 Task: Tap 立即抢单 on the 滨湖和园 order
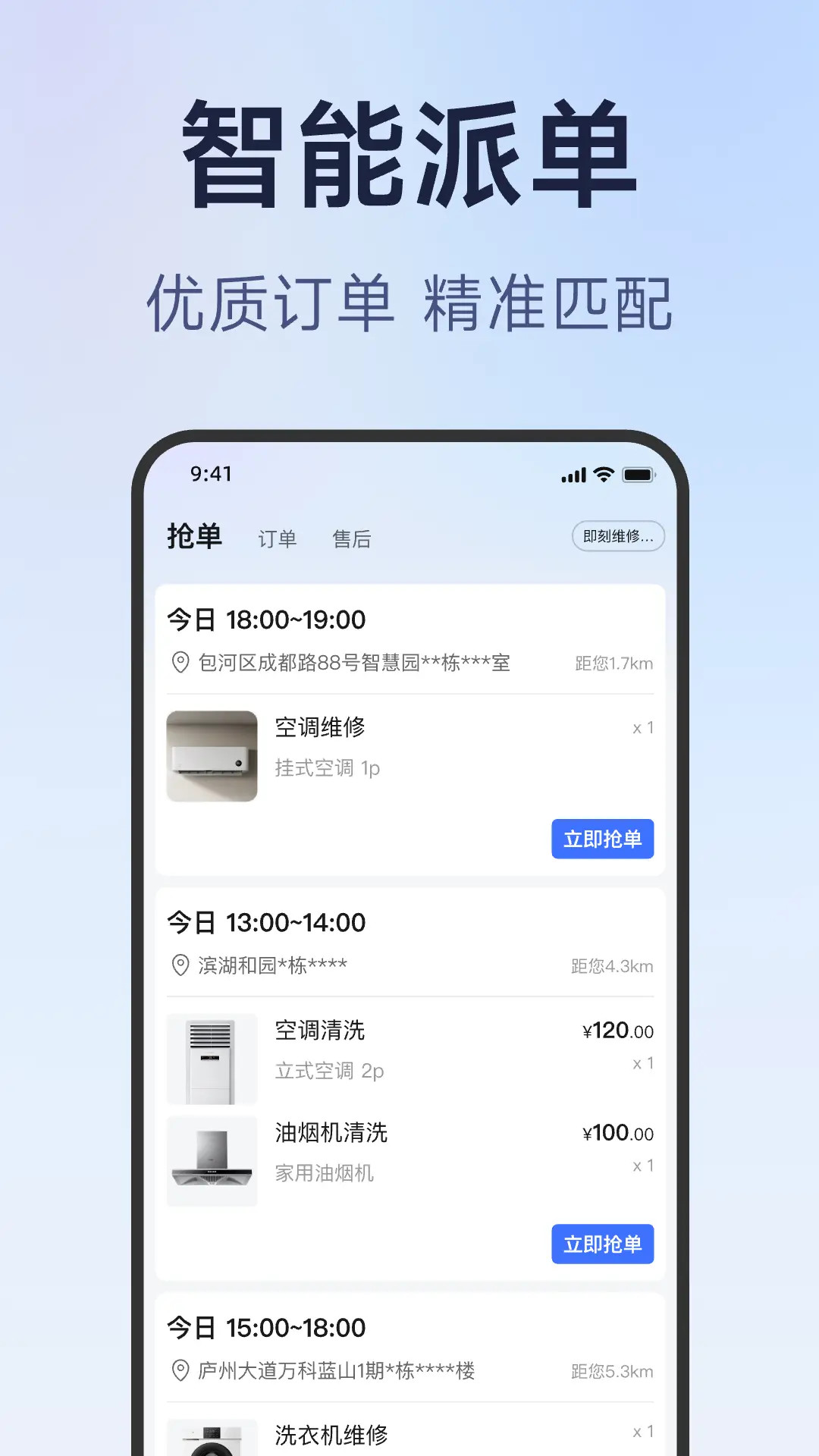[602, 1244]
